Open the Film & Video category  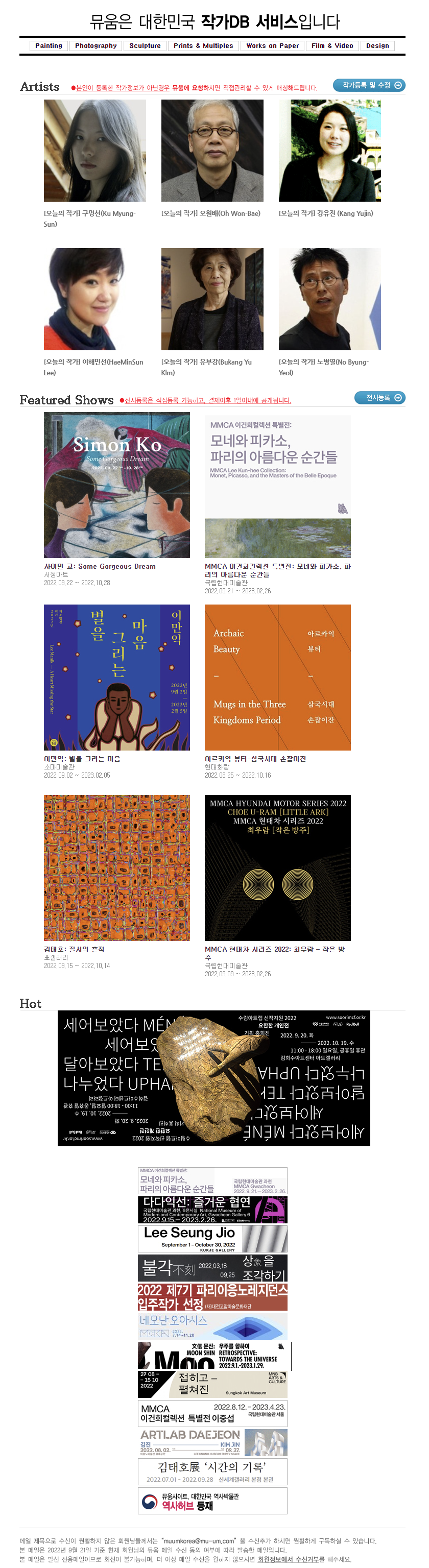331,45
